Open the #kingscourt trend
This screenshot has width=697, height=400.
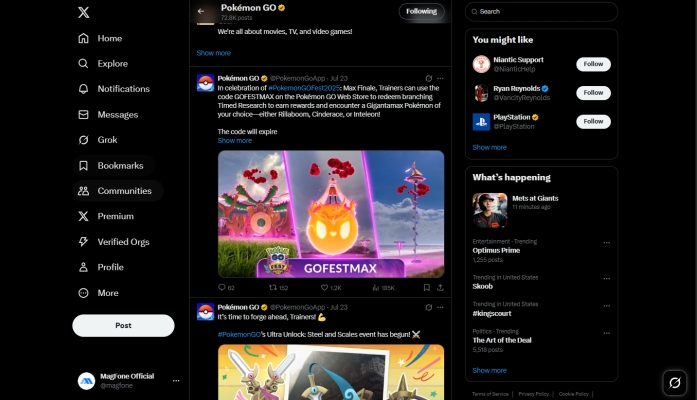(x=491, y=314)
